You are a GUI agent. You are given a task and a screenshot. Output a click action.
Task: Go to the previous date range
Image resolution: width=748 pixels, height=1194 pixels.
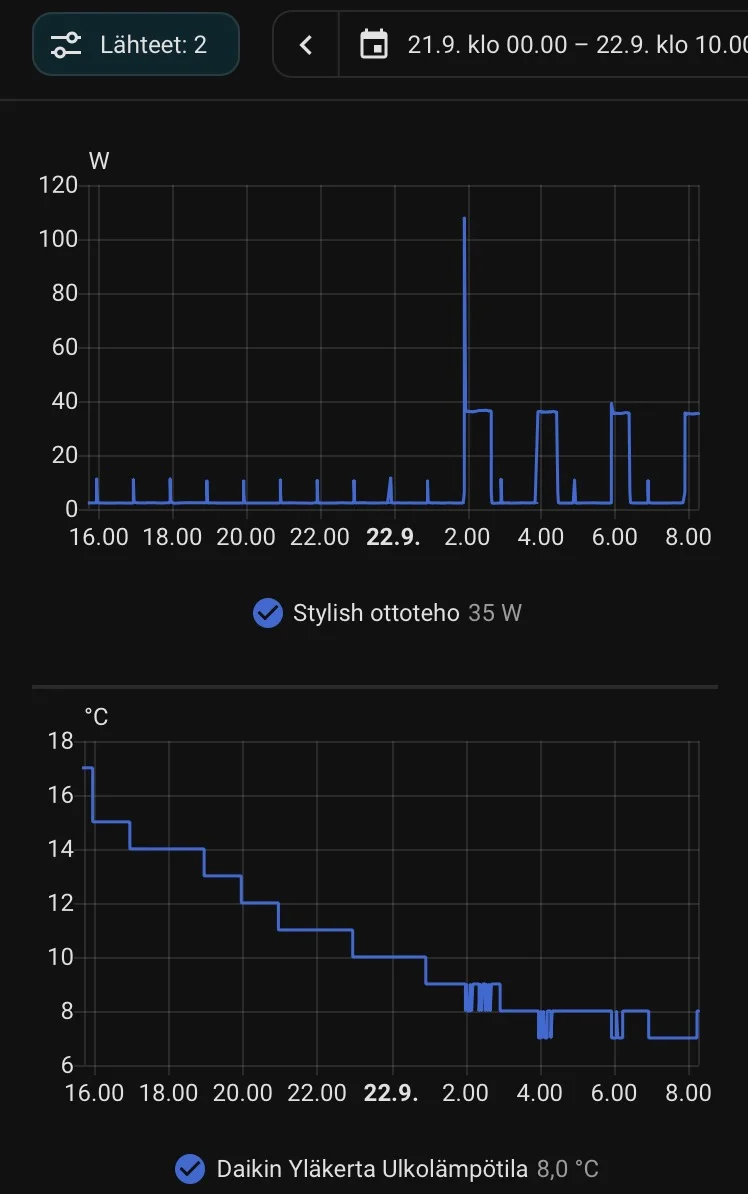point(306,45)
